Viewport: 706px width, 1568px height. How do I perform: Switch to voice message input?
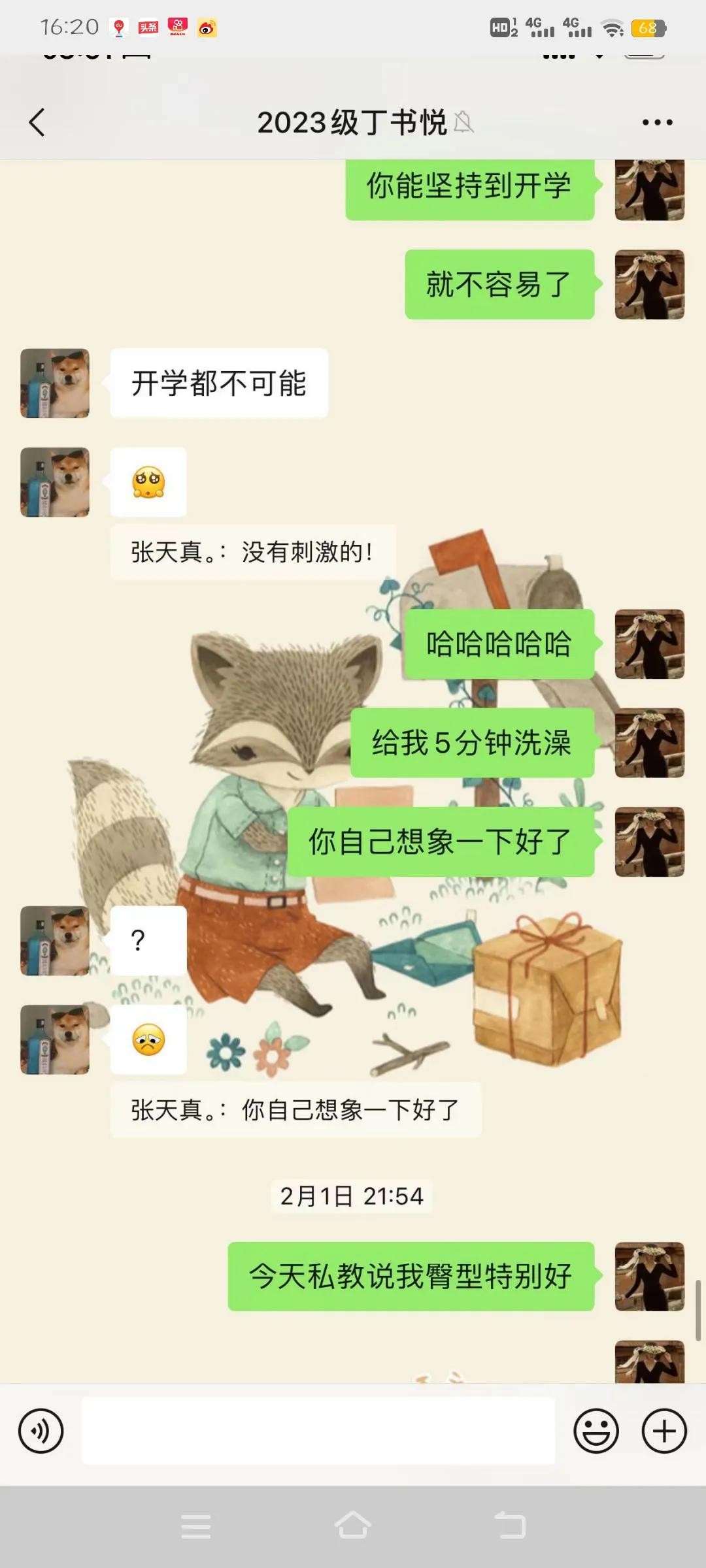pos(41,1431)
